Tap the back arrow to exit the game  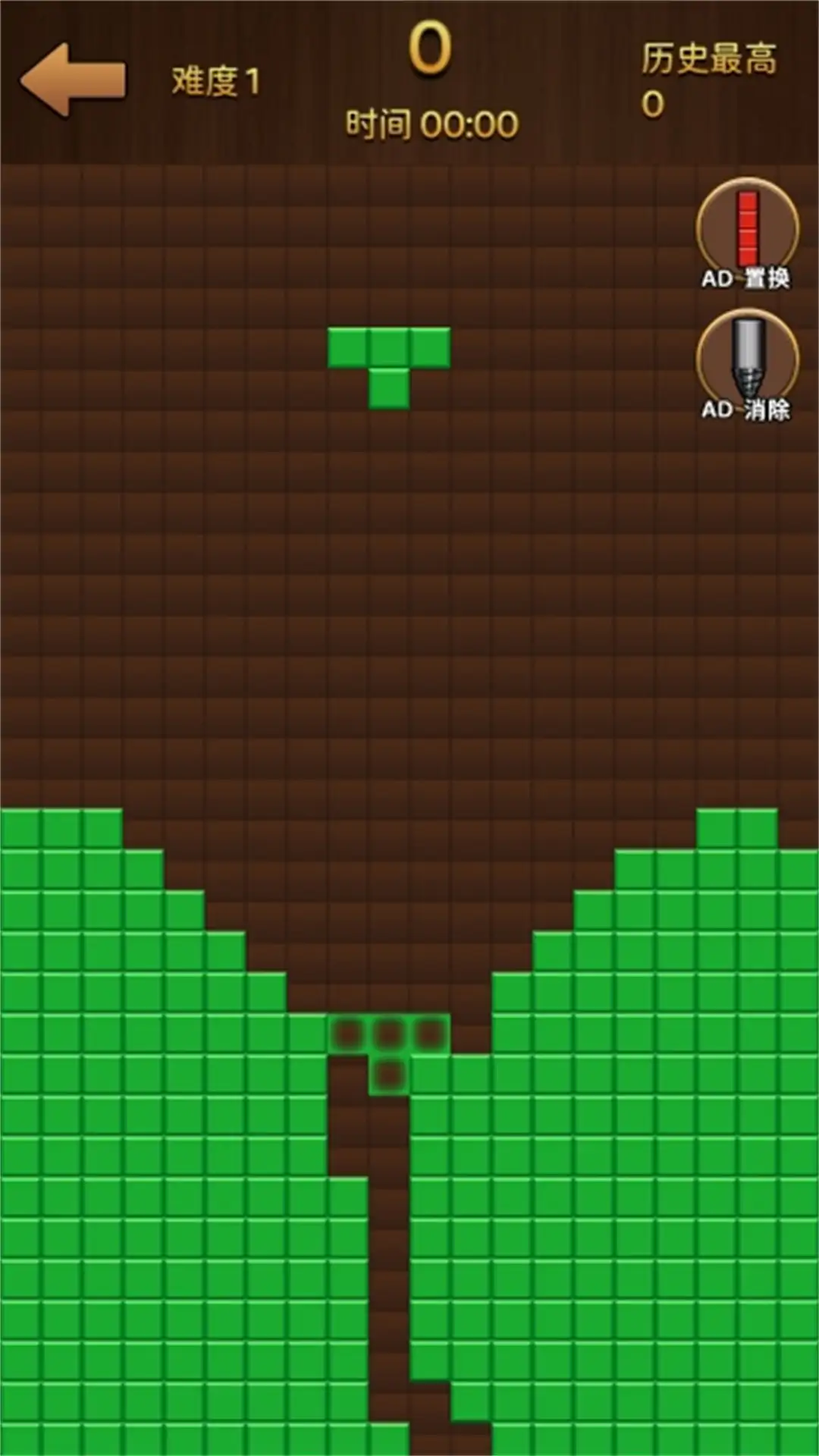(x=73, y=80)
